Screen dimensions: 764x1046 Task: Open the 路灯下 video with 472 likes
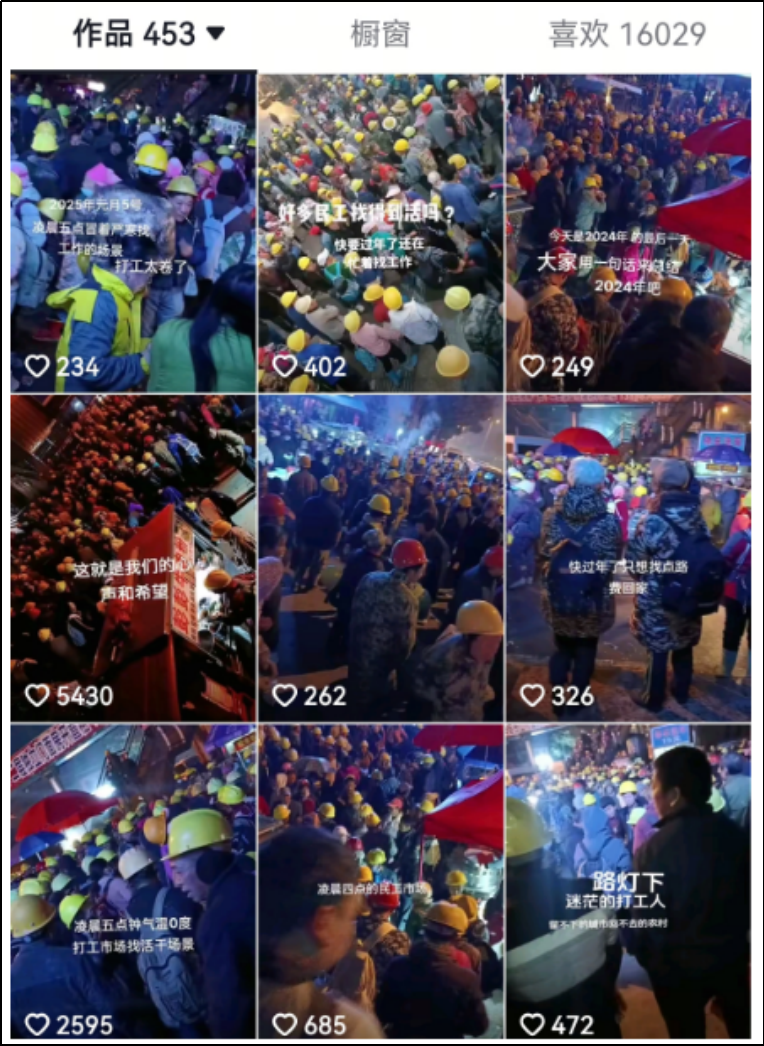628,882
